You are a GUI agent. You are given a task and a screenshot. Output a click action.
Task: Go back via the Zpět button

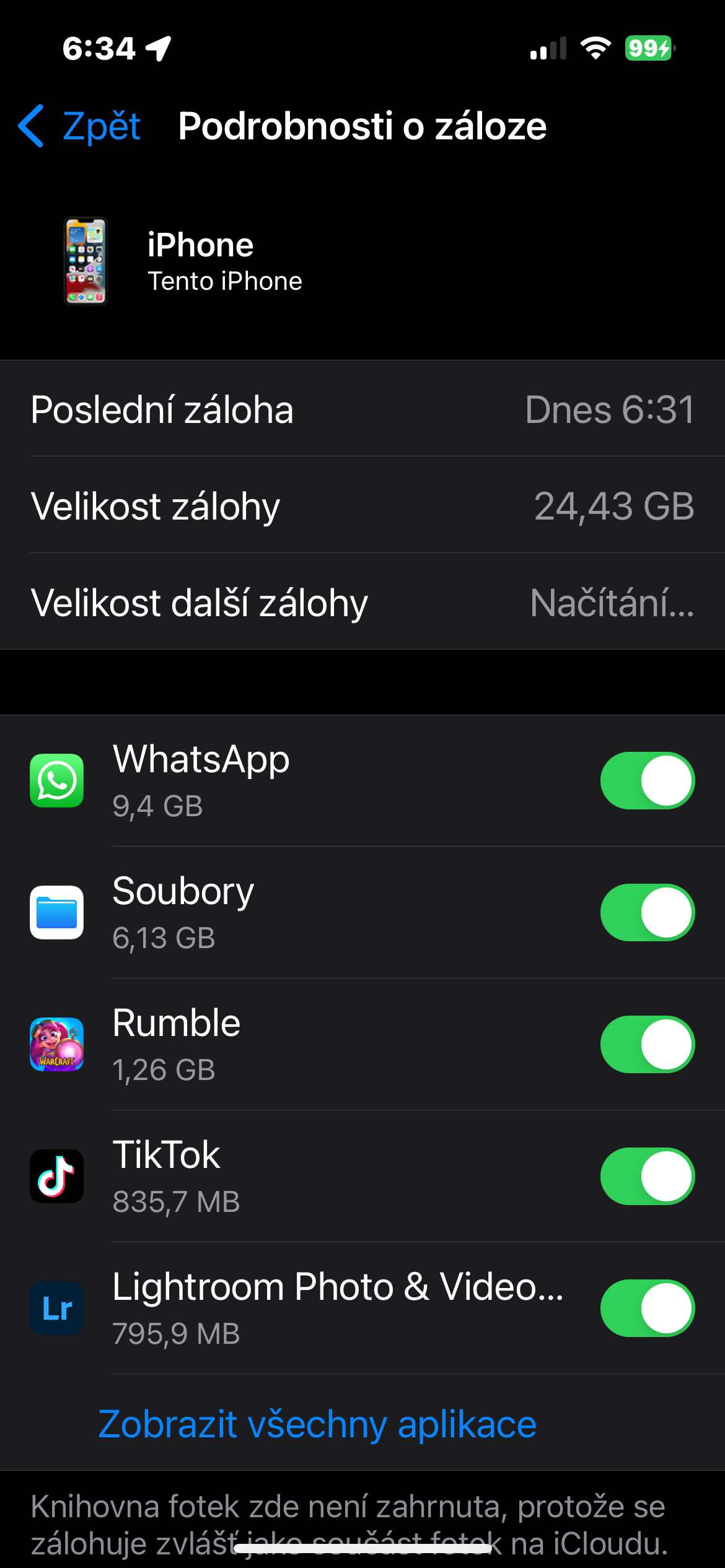point(81,126)
